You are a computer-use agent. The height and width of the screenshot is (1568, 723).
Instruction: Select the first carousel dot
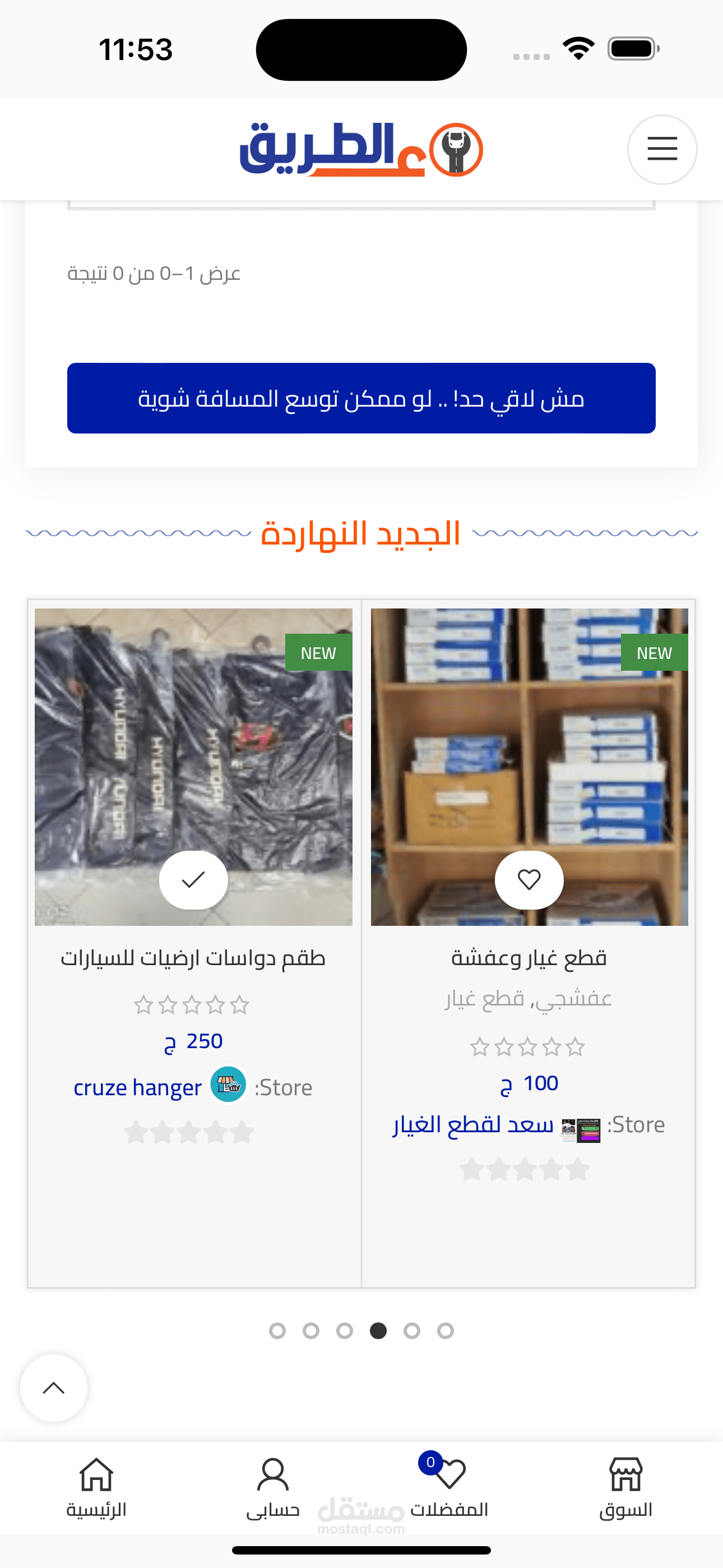click(278, 1331)
